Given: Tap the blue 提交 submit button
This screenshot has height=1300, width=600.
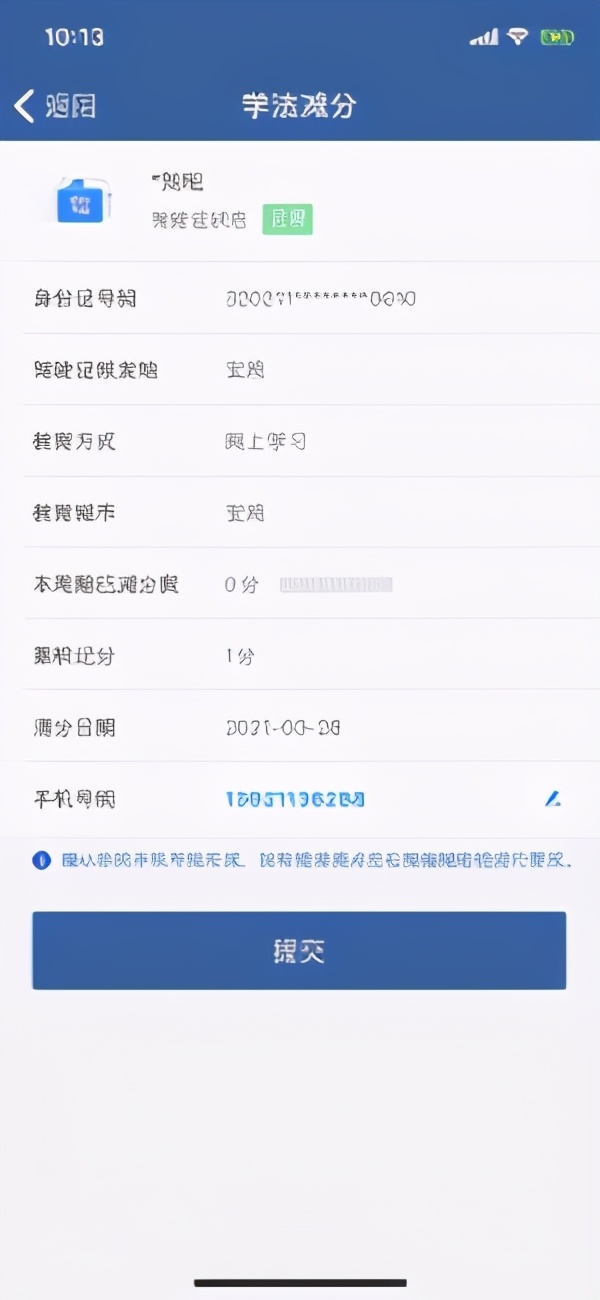Looking at the screenshot, I should 299,951.
